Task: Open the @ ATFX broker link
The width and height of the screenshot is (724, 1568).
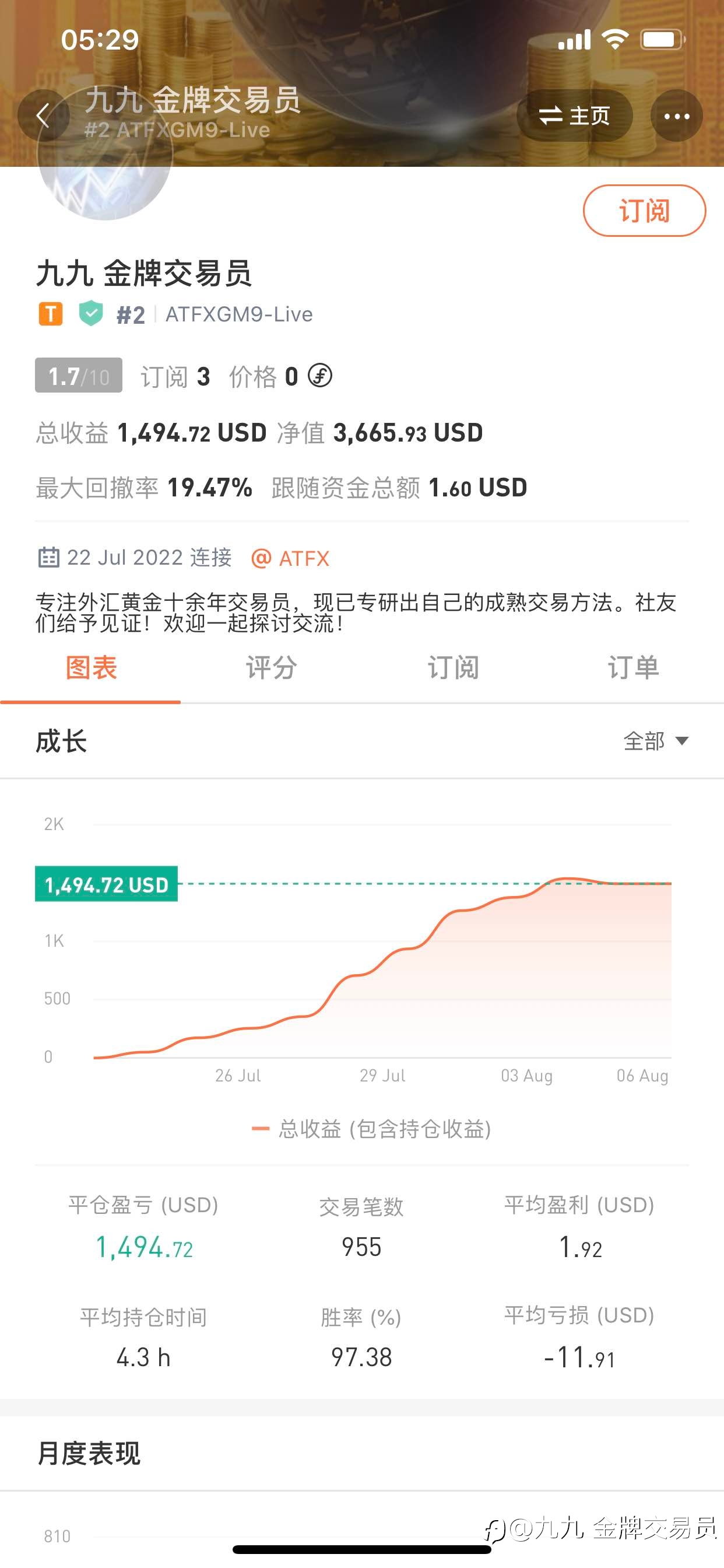Action: 290,558
